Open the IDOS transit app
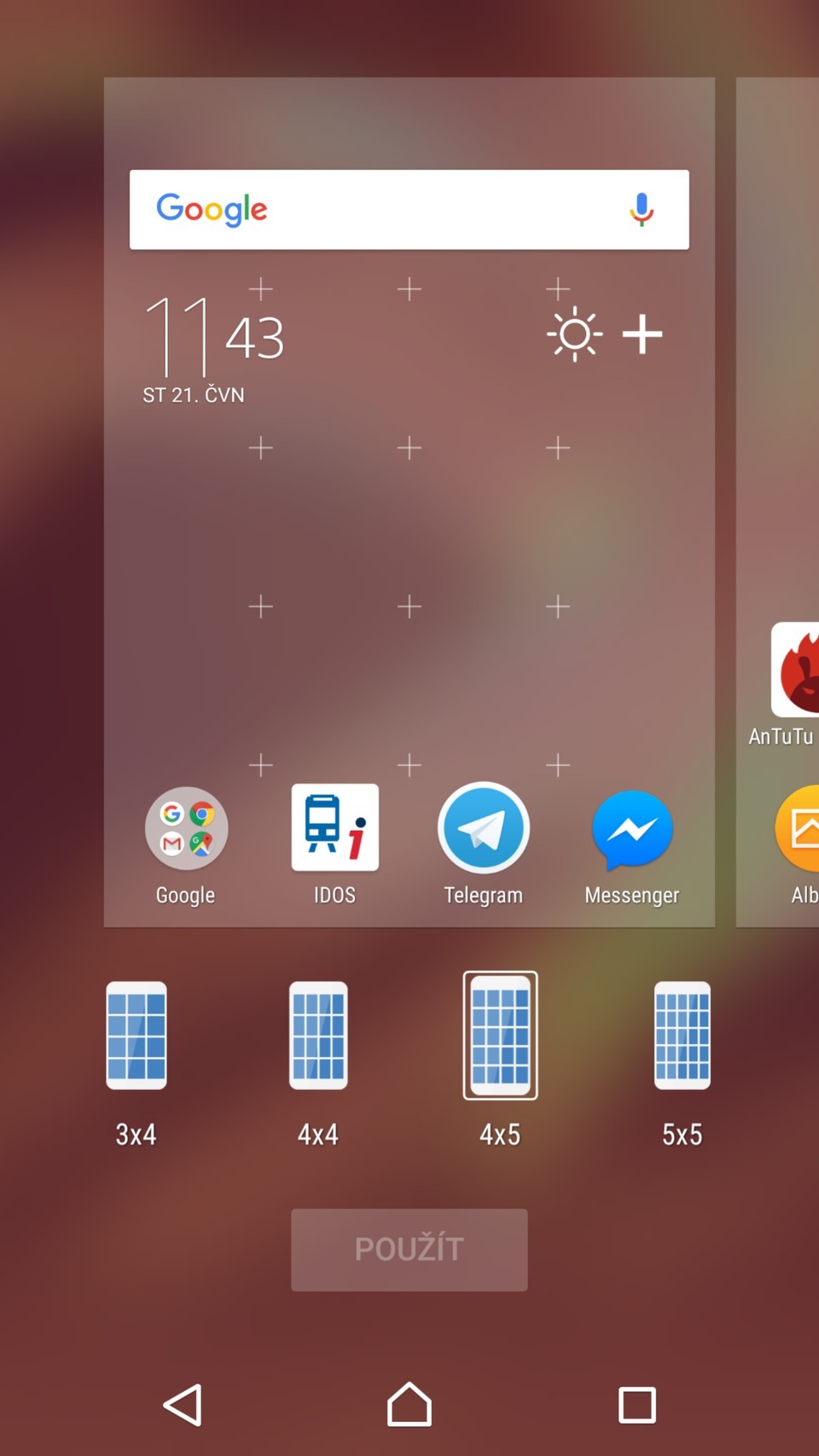This screenshot has height=1456, width=819. [334, 829]
